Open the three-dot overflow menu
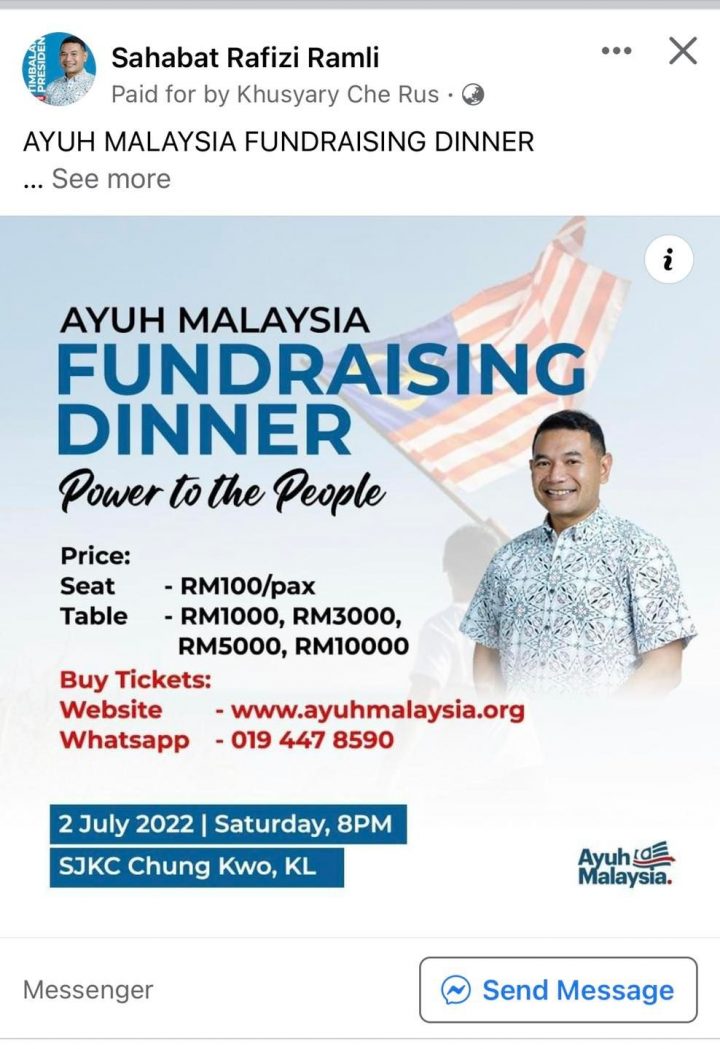 click(616, 52)
